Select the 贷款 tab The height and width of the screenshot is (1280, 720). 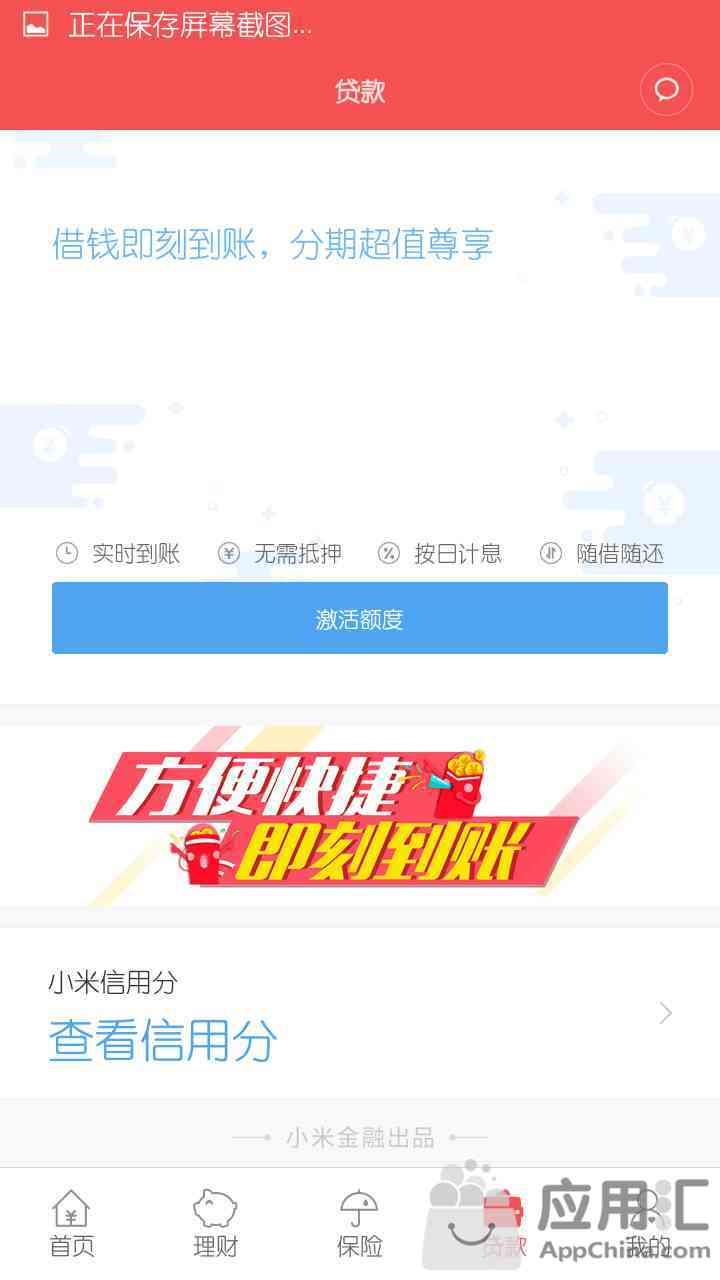coord(504,1225)
